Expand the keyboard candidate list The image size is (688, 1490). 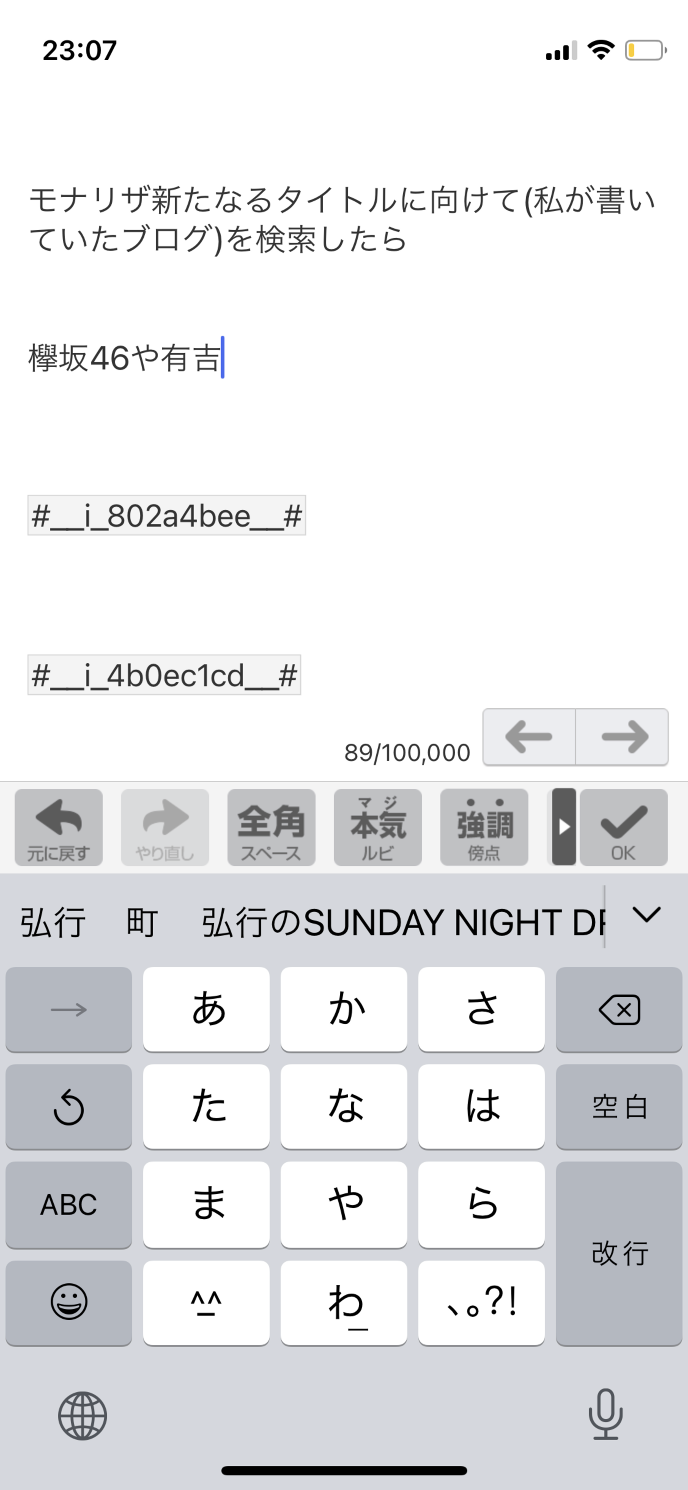click(x=647, y=914)
